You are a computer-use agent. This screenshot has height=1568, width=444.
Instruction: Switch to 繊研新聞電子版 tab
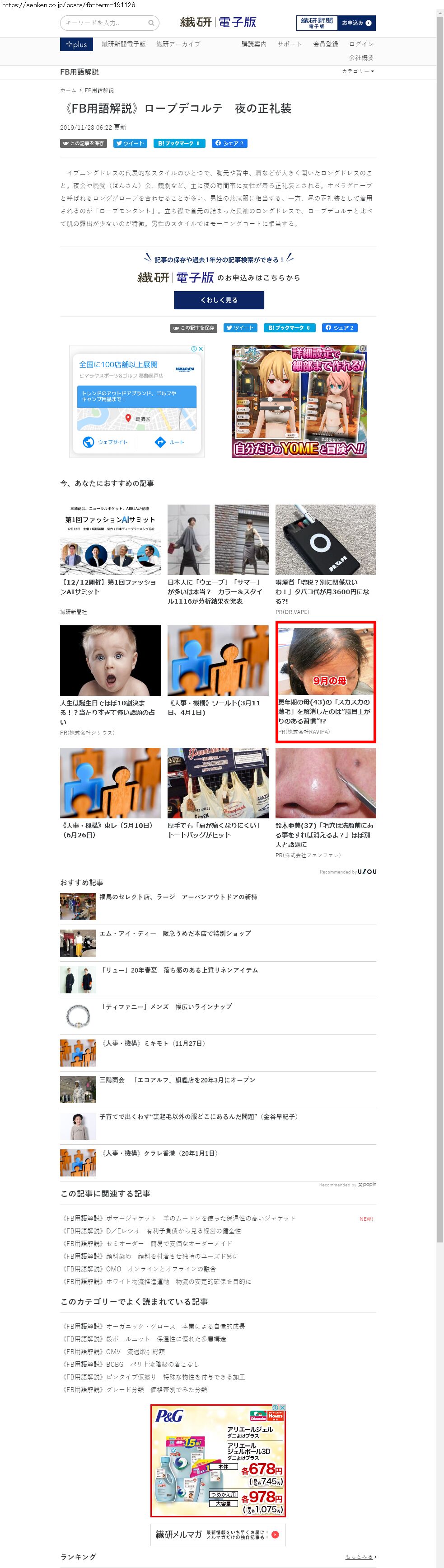(x=123, y=44)
